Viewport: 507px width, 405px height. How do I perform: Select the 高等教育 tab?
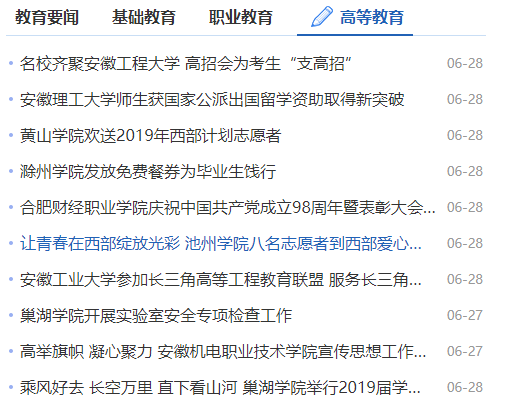(x=357, y=17)
